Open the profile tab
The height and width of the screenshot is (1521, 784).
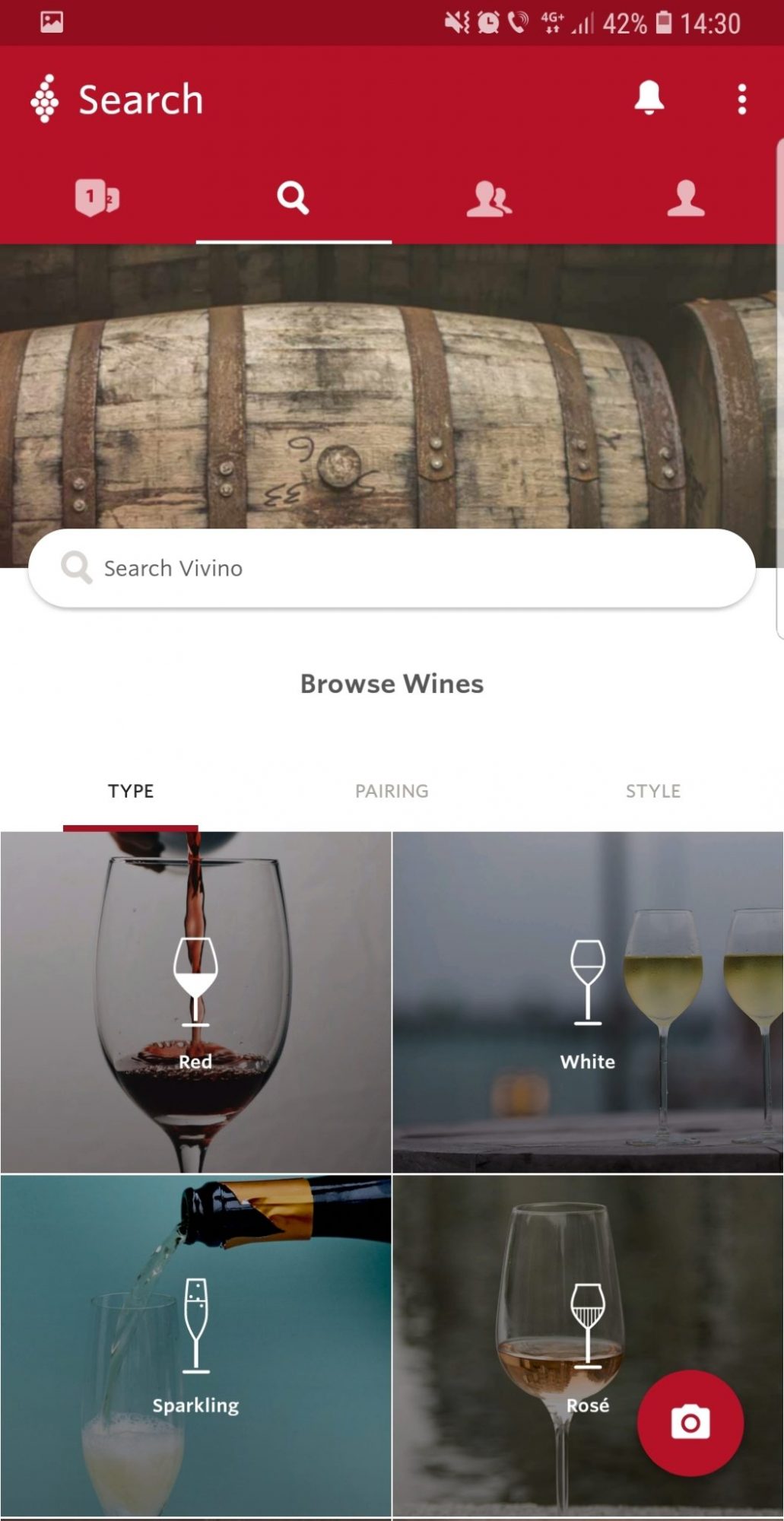[685, 198]
